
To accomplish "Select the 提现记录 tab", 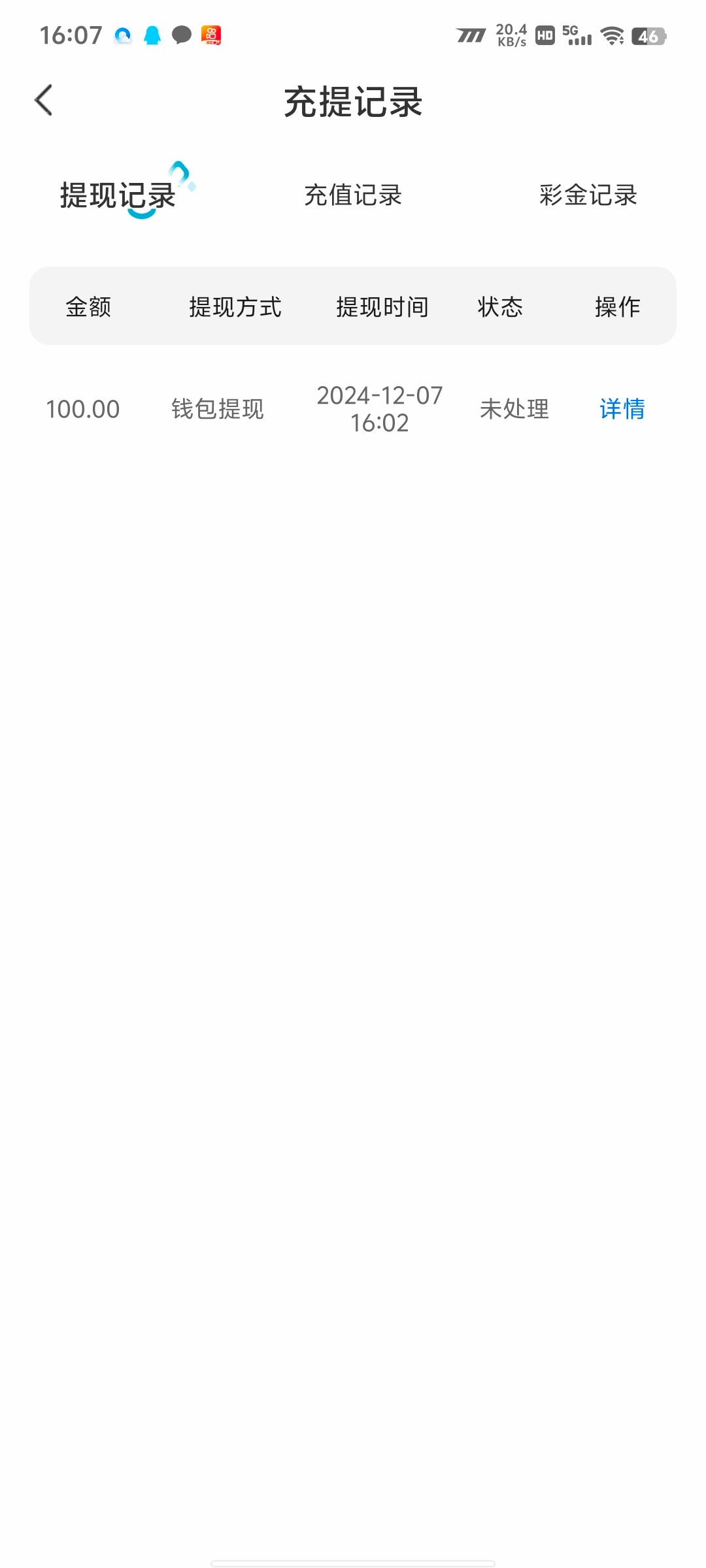I will 118,195.
